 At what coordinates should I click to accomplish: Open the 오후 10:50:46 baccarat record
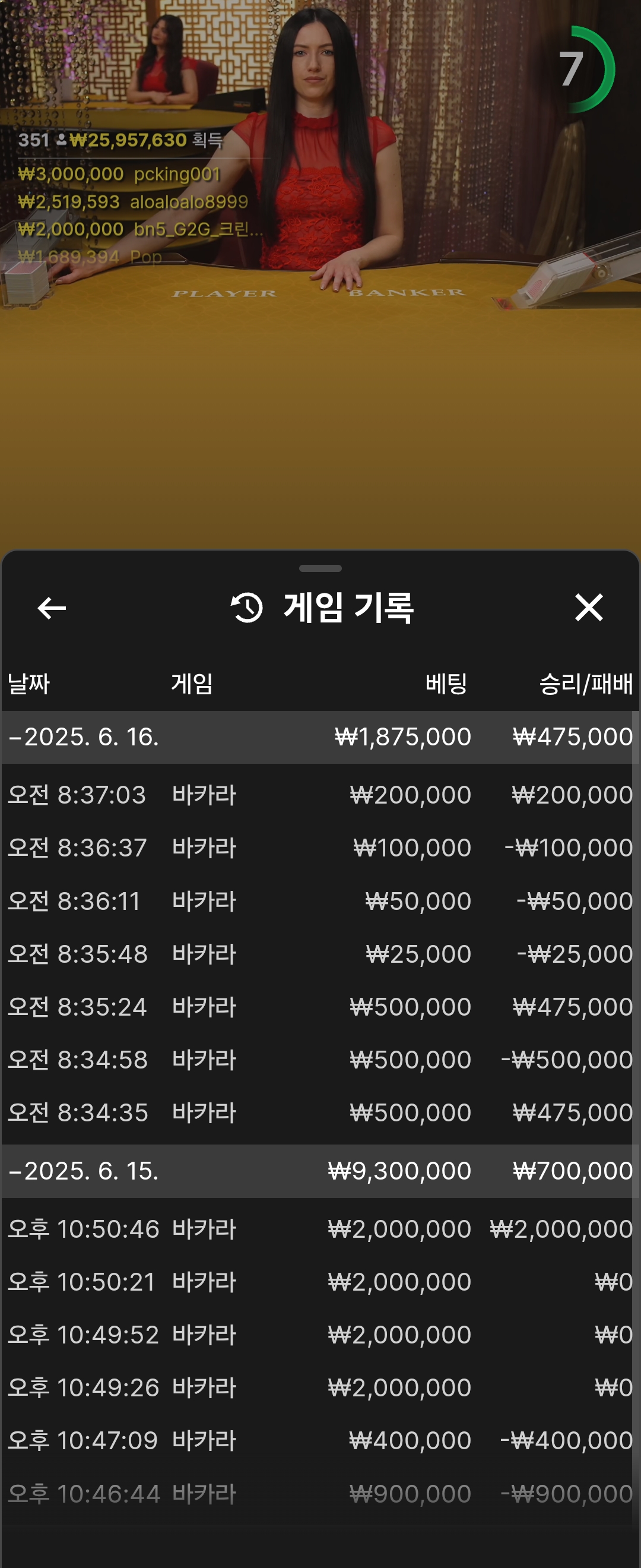pos(320,1229)
